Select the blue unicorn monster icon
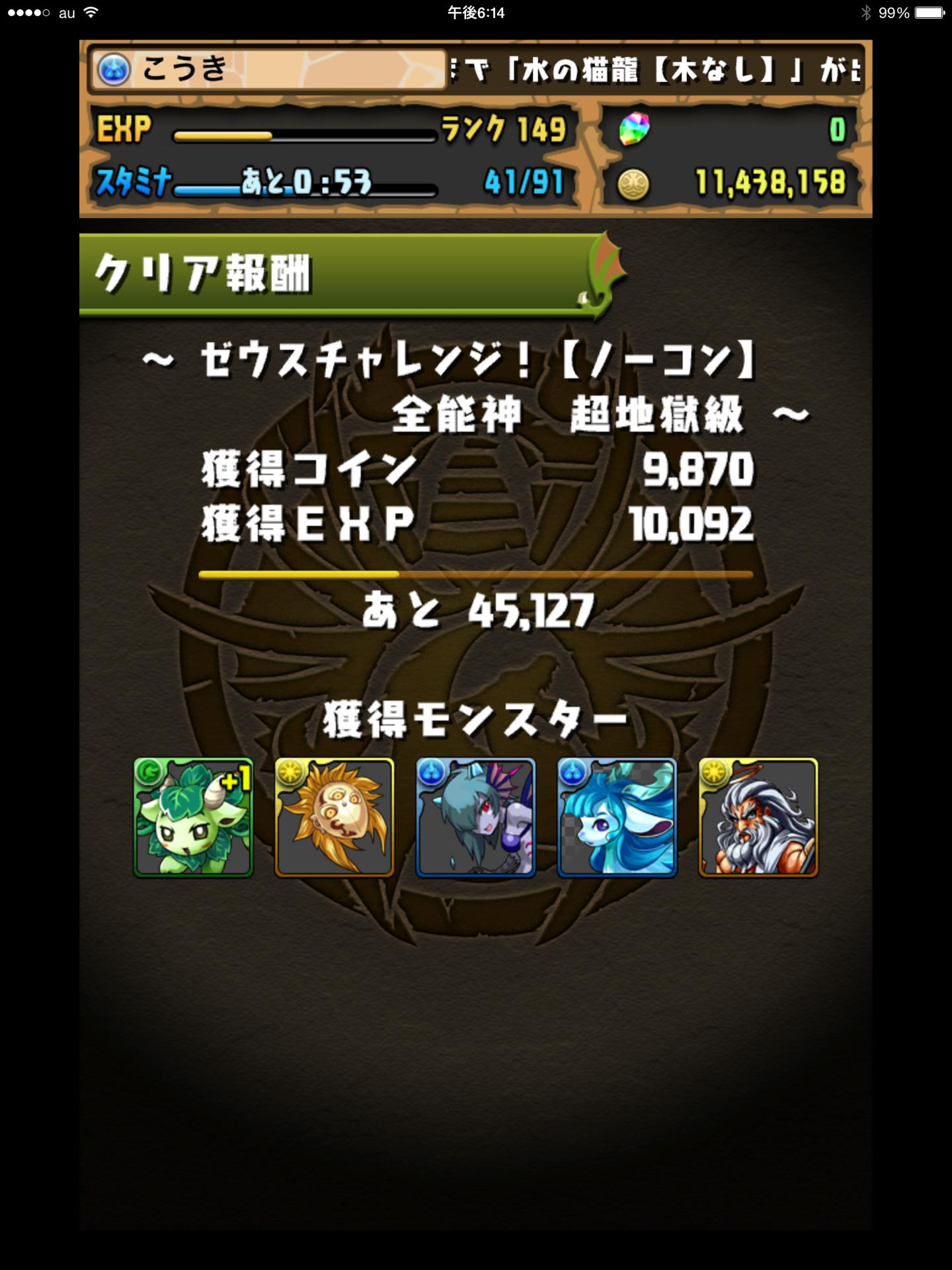Screen dimensions: 952x1270 616,818
